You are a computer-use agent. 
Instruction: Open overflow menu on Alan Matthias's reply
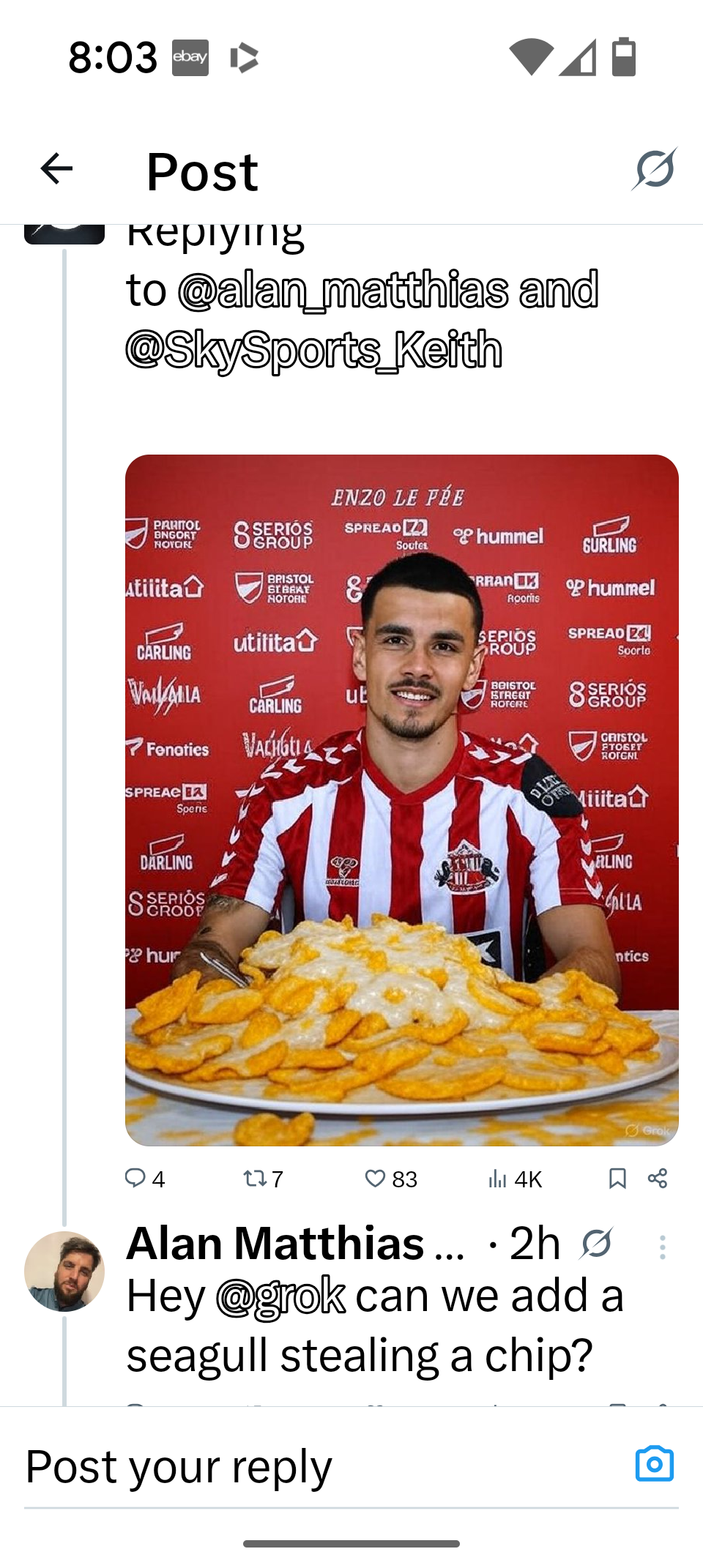tap(662, 1247)
